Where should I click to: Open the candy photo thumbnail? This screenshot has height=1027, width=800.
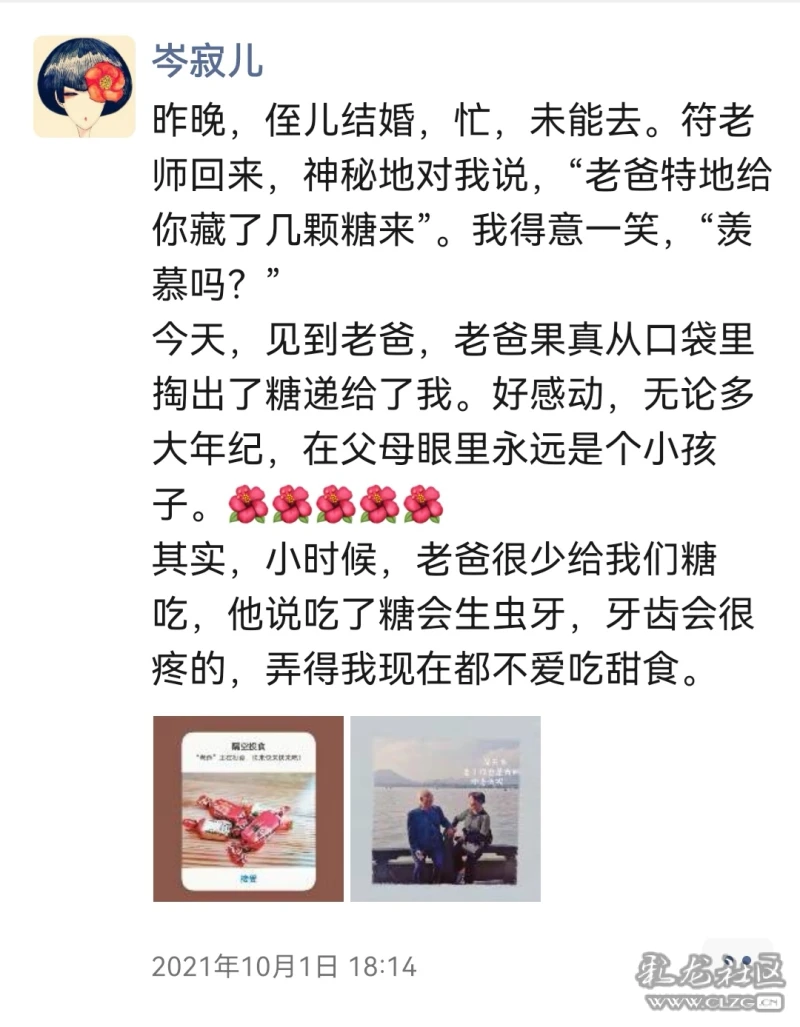tap(248, 808)
